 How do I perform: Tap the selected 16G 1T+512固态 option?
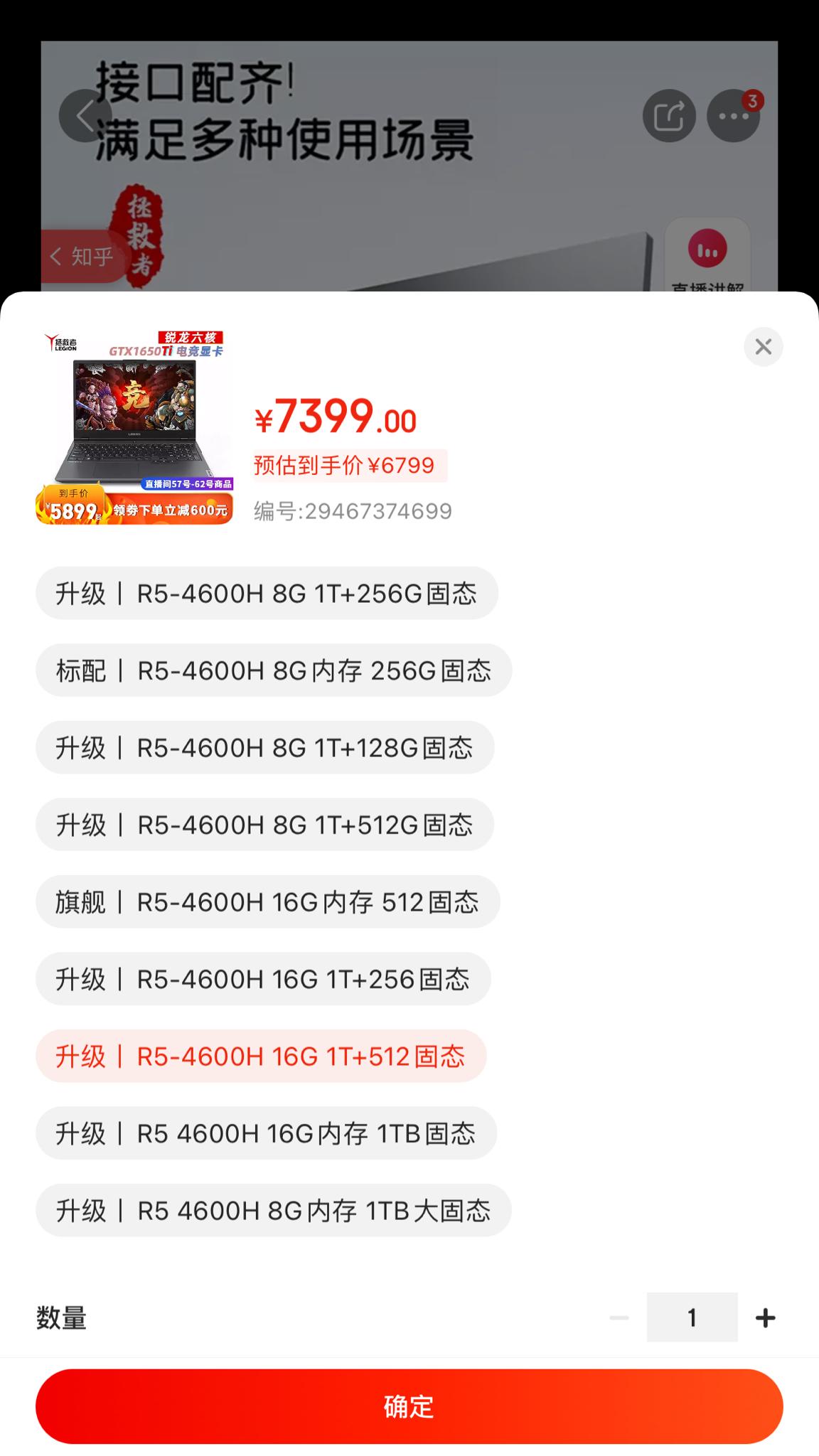tap(261, 1056)
